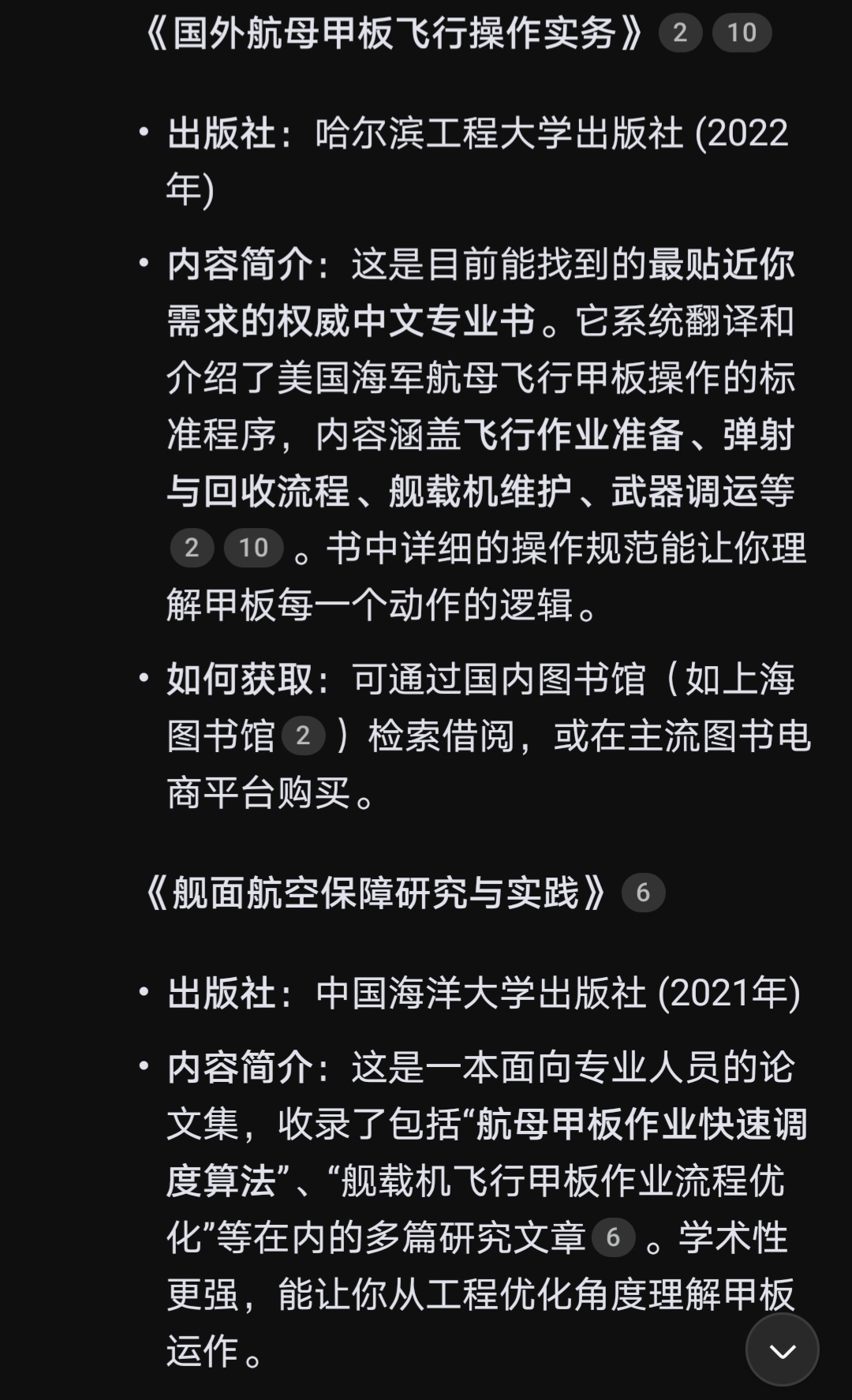Open citation 2 beside 《国外航母甲板飞行操作实务》 title
The height and width of the screenshot is (1400, 852).
click(x=680, y=33)
